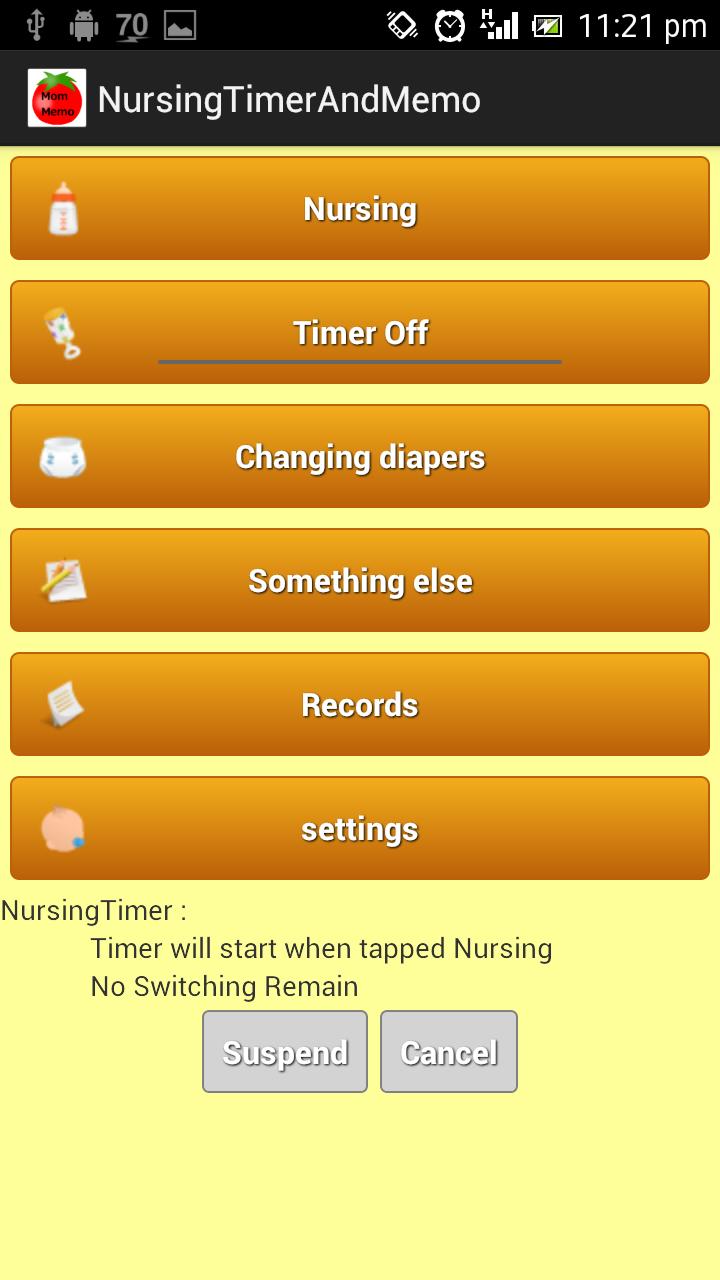
Task: Click the alarm clock status bar icon
Action: (x=449, y=25)
